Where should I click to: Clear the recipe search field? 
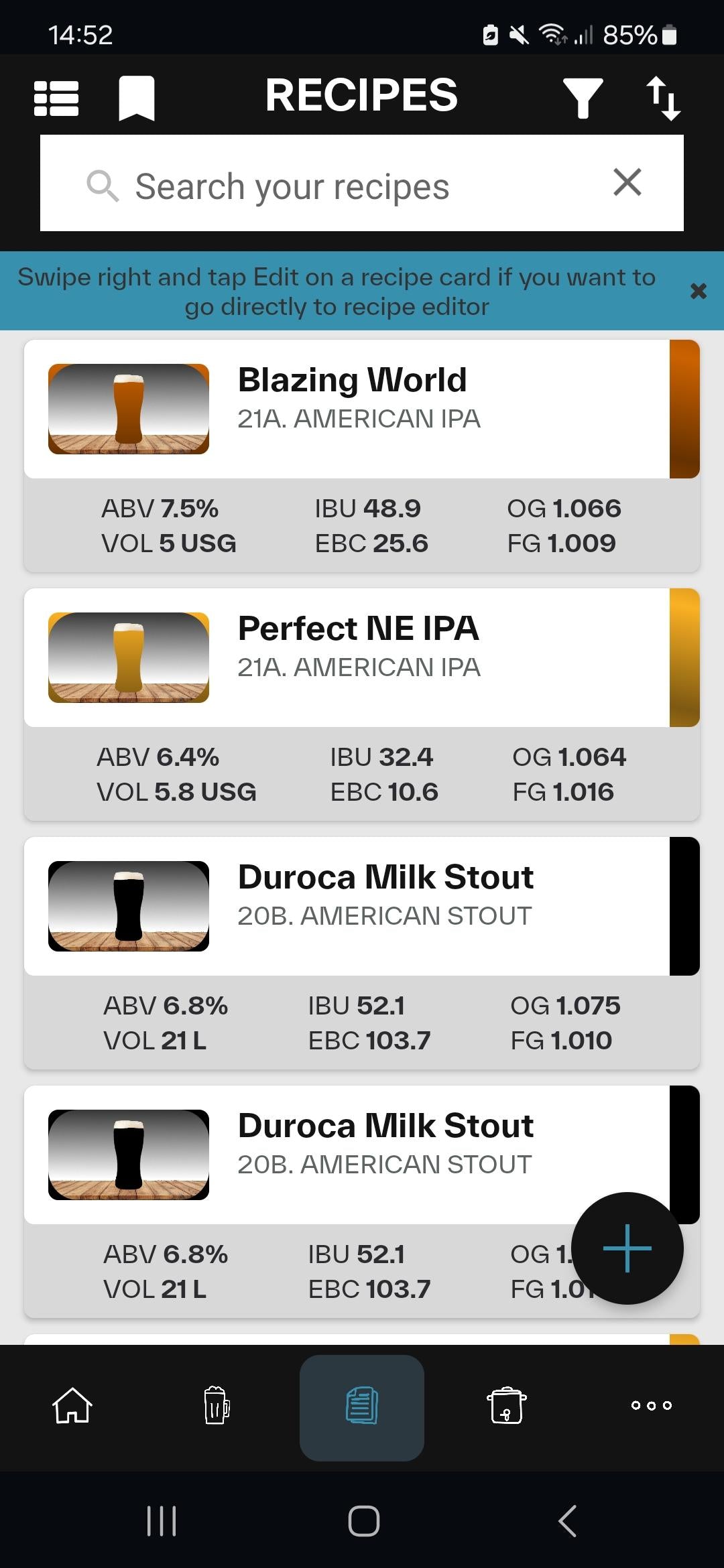click(x=627, y=182)
